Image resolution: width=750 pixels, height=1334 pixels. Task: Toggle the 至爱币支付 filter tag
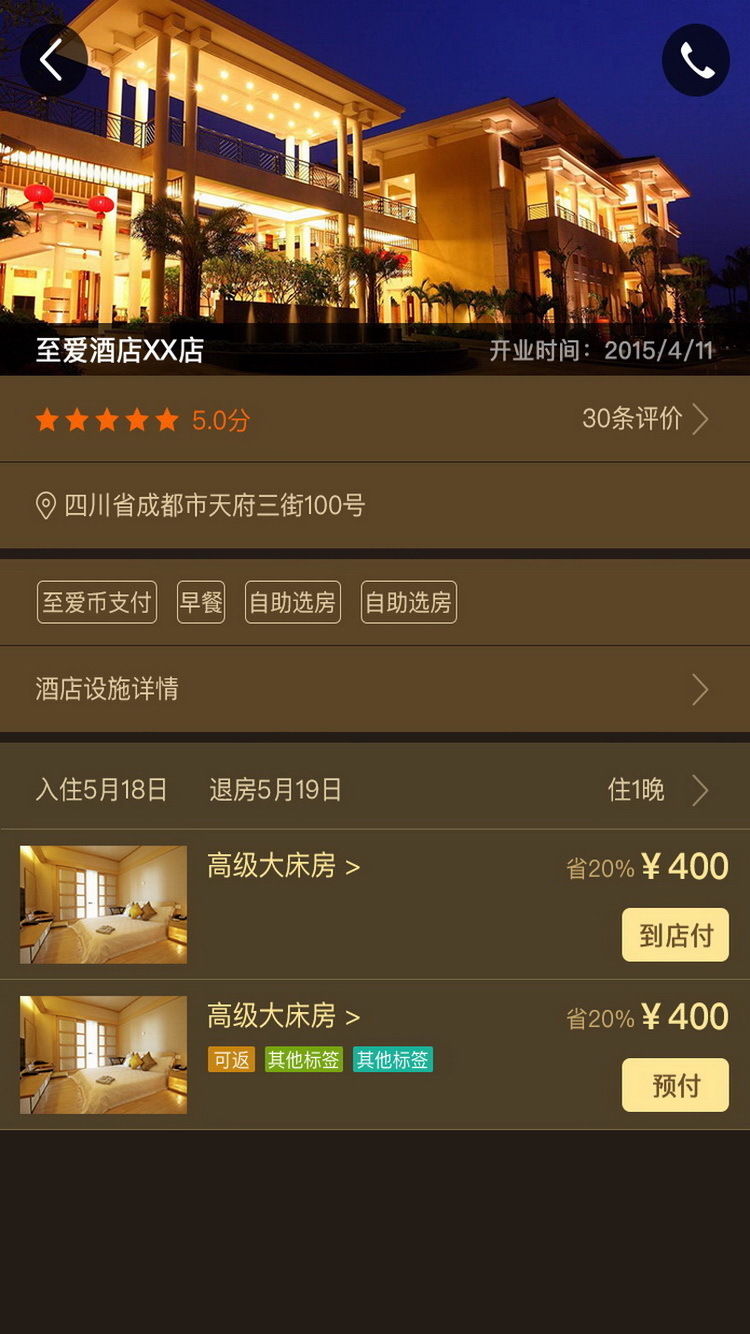point(96,601)
